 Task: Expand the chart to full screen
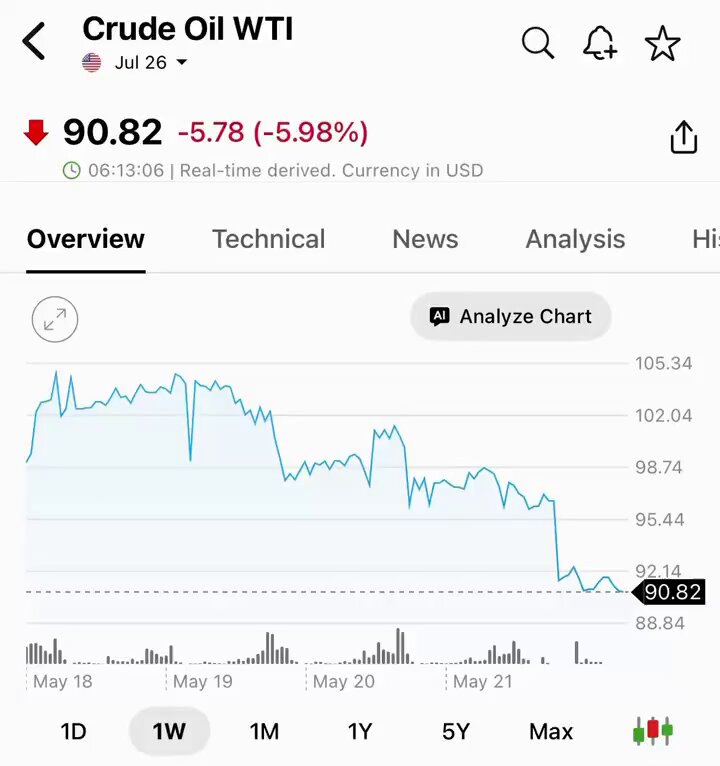coord(55,319)
